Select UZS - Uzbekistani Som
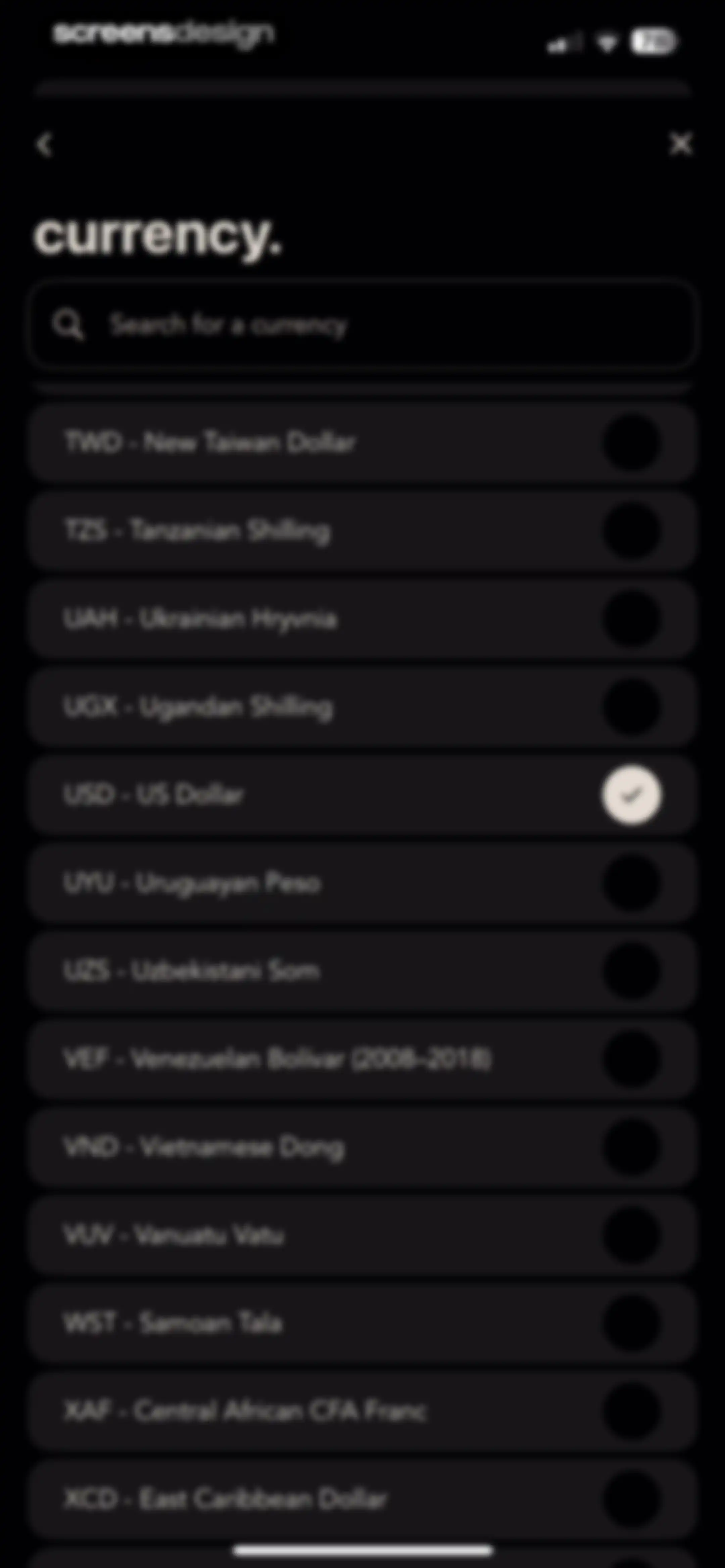The image size is (725, 1568). coord(362,971)
